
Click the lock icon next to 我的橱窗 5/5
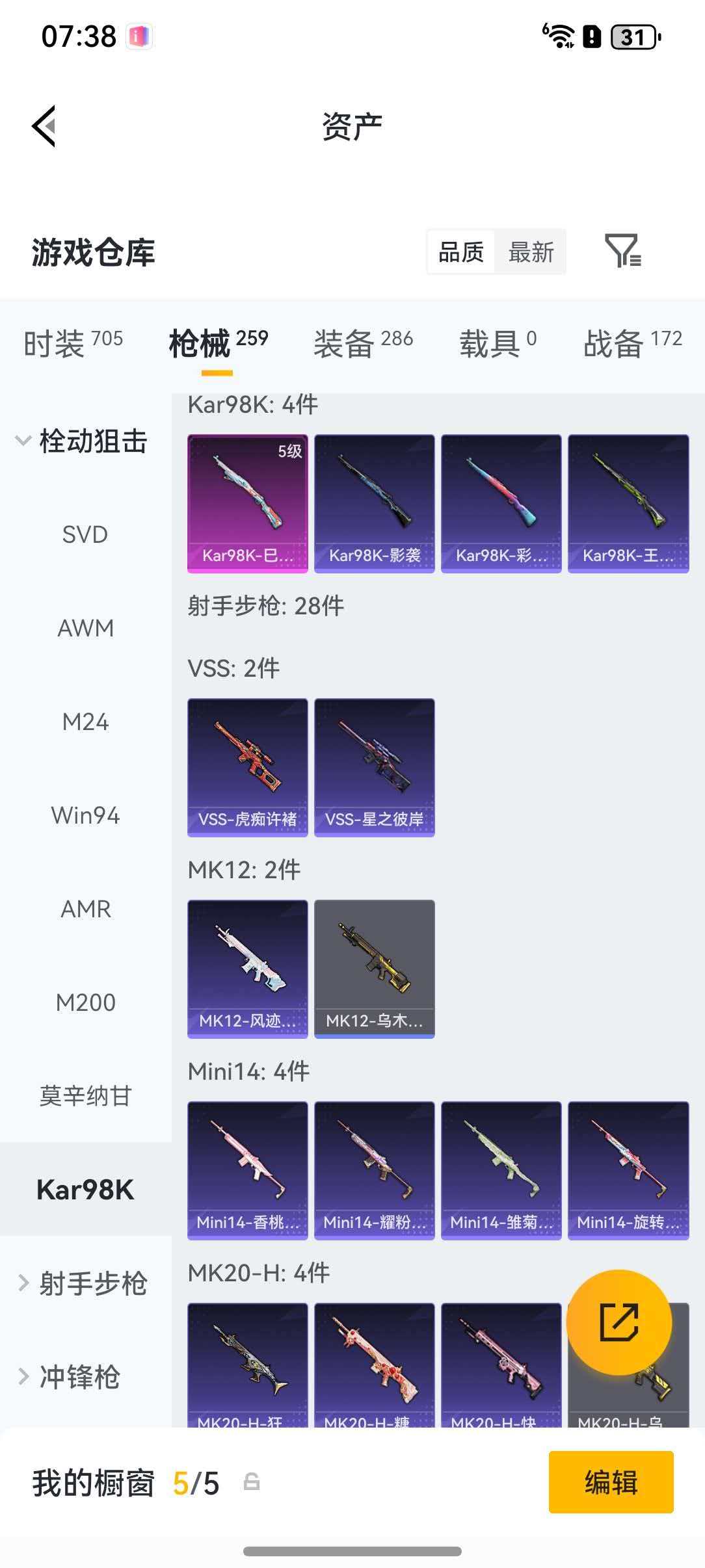[250, 1483]
